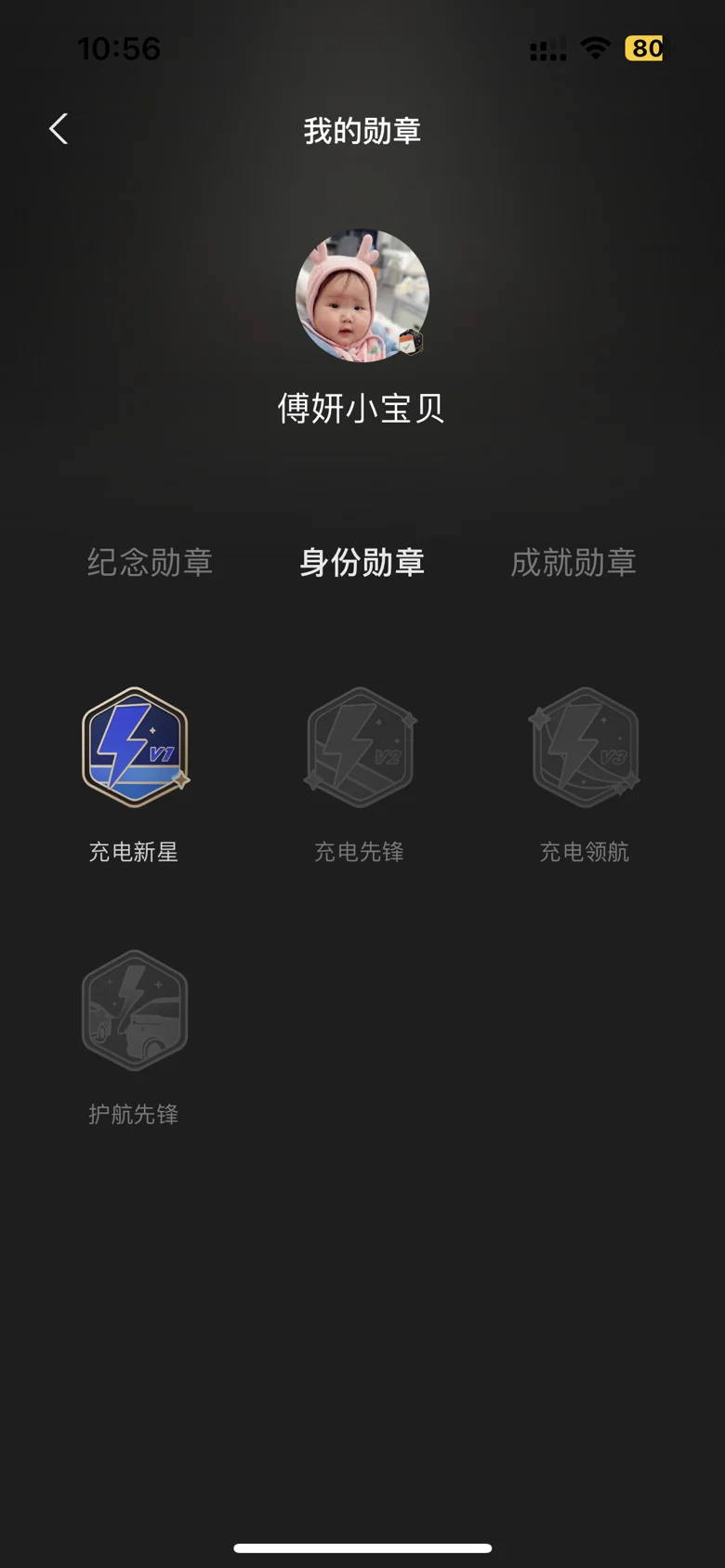Switch to the 纪念勋章 tab
This screenshot has height=1568, width=725.
tap(151, 562)
